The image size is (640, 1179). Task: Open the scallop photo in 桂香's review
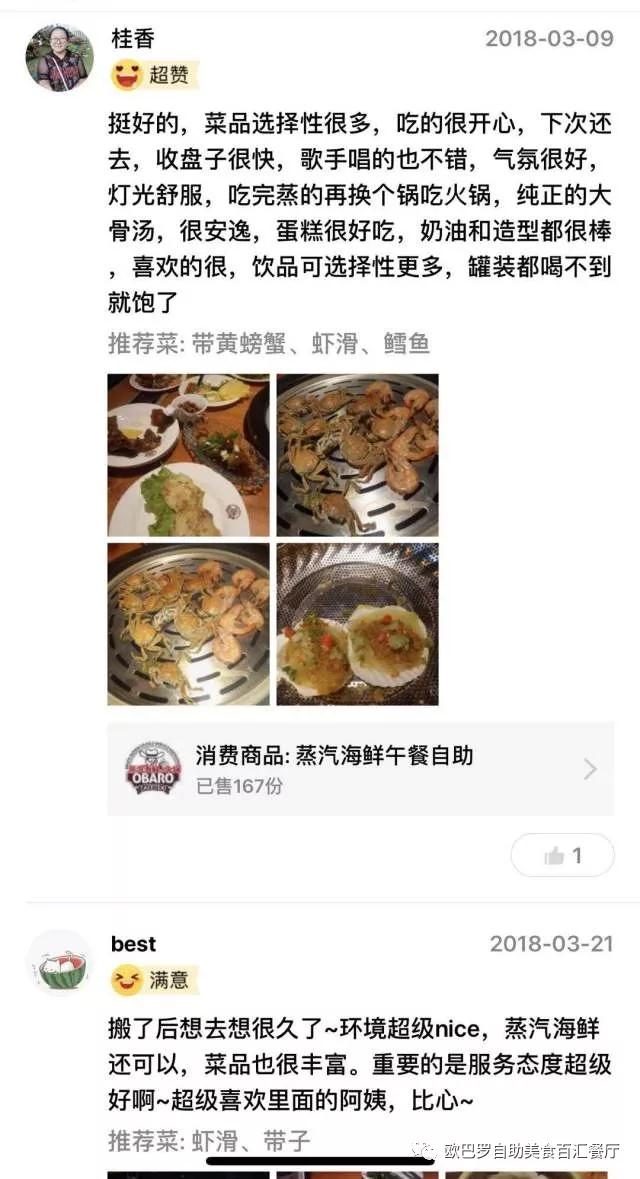(357, 624)
